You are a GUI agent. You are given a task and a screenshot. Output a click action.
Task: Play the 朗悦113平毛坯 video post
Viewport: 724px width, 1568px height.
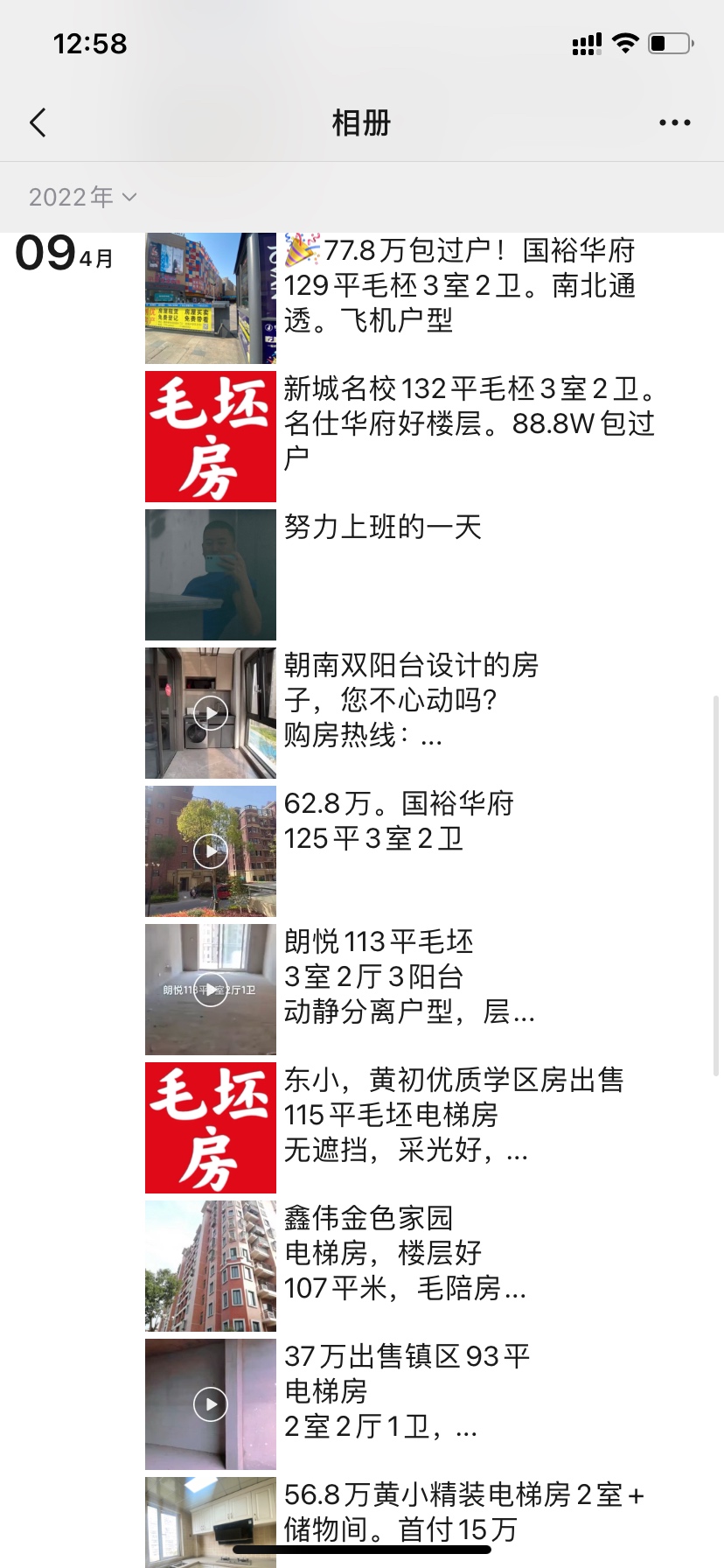pyautogui.click(x=211, y=990)
